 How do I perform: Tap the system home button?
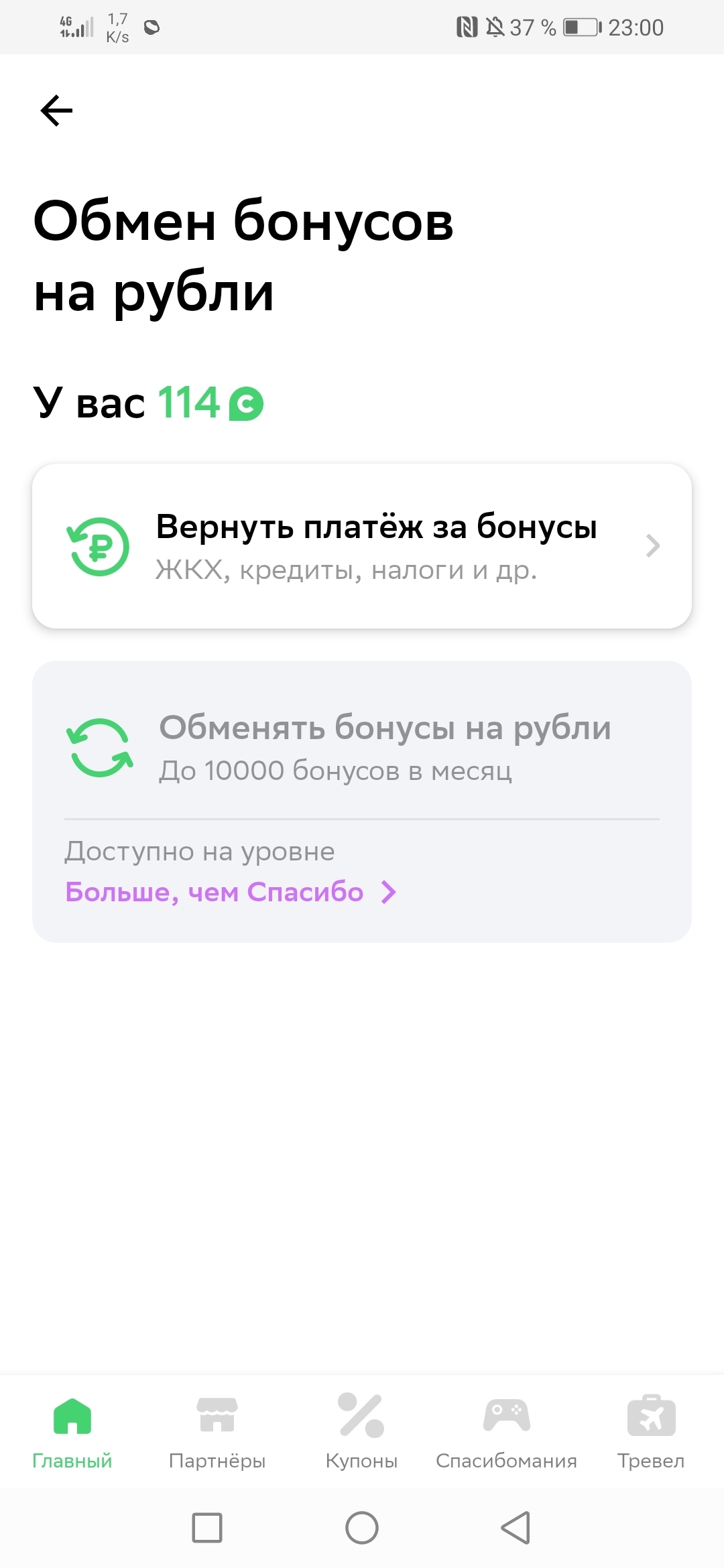(362, 1528)
